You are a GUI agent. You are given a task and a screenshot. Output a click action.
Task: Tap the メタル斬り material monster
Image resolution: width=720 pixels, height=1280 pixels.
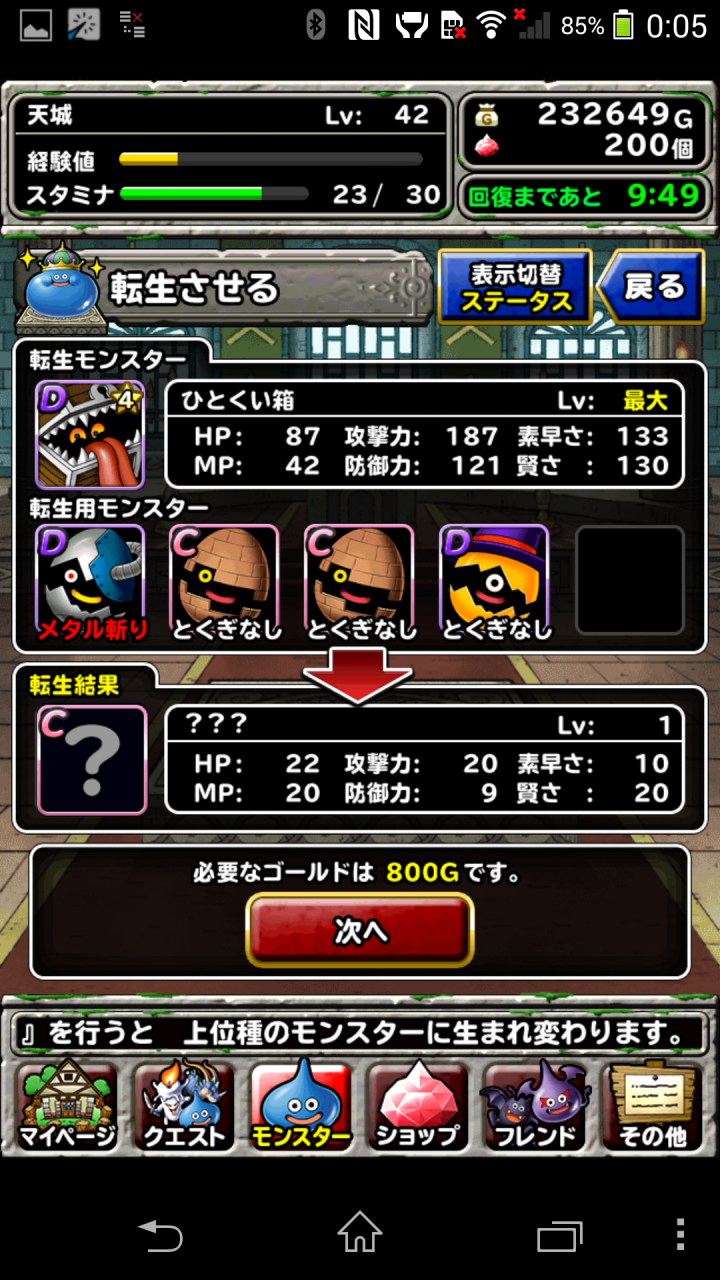(x=90, y=582)
